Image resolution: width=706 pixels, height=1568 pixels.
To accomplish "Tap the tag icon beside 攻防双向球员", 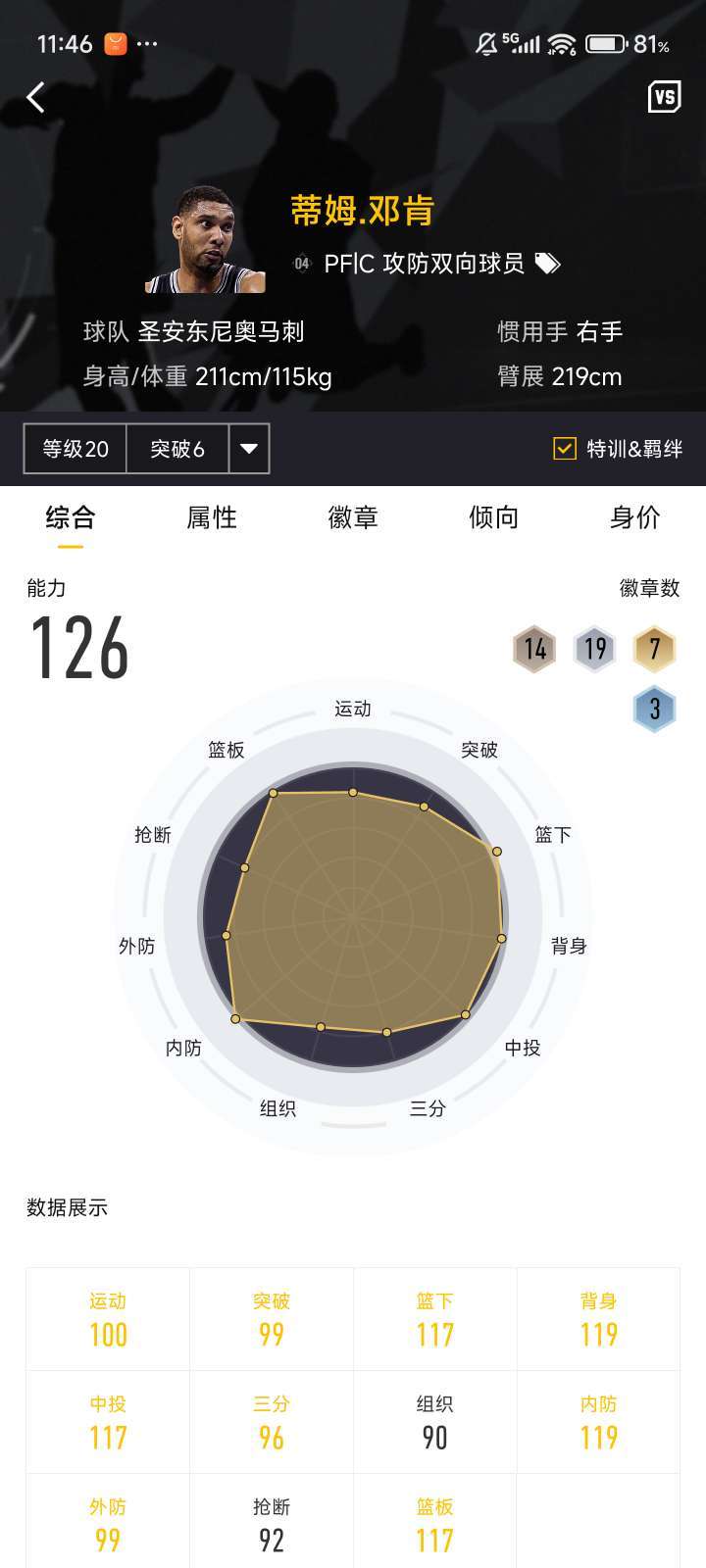I will click(x=547, y=263).
